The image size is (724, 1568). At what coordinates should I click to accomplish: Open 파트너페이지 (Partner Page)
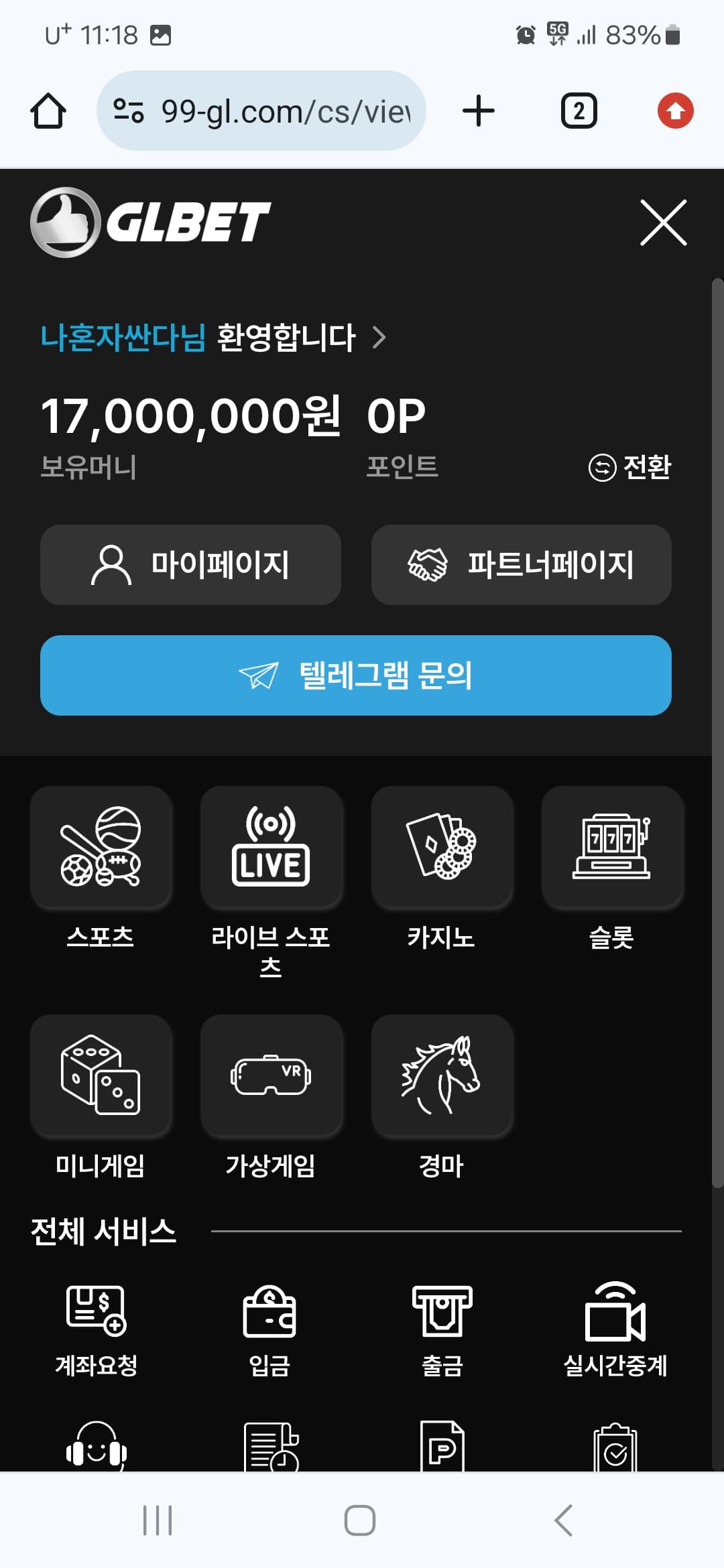(x=521, y=564)
